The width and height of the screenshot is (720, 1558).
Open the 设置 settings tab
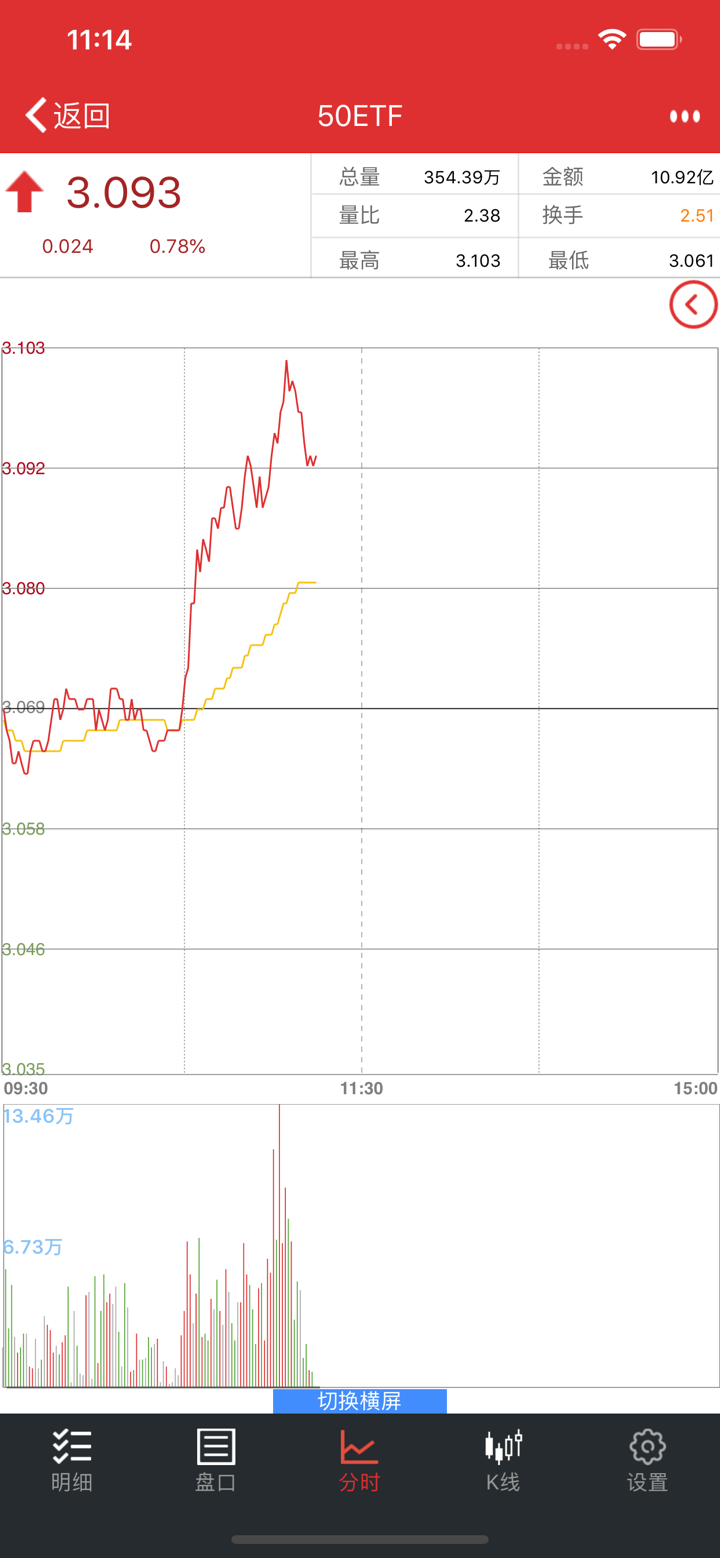[647, 1461]
